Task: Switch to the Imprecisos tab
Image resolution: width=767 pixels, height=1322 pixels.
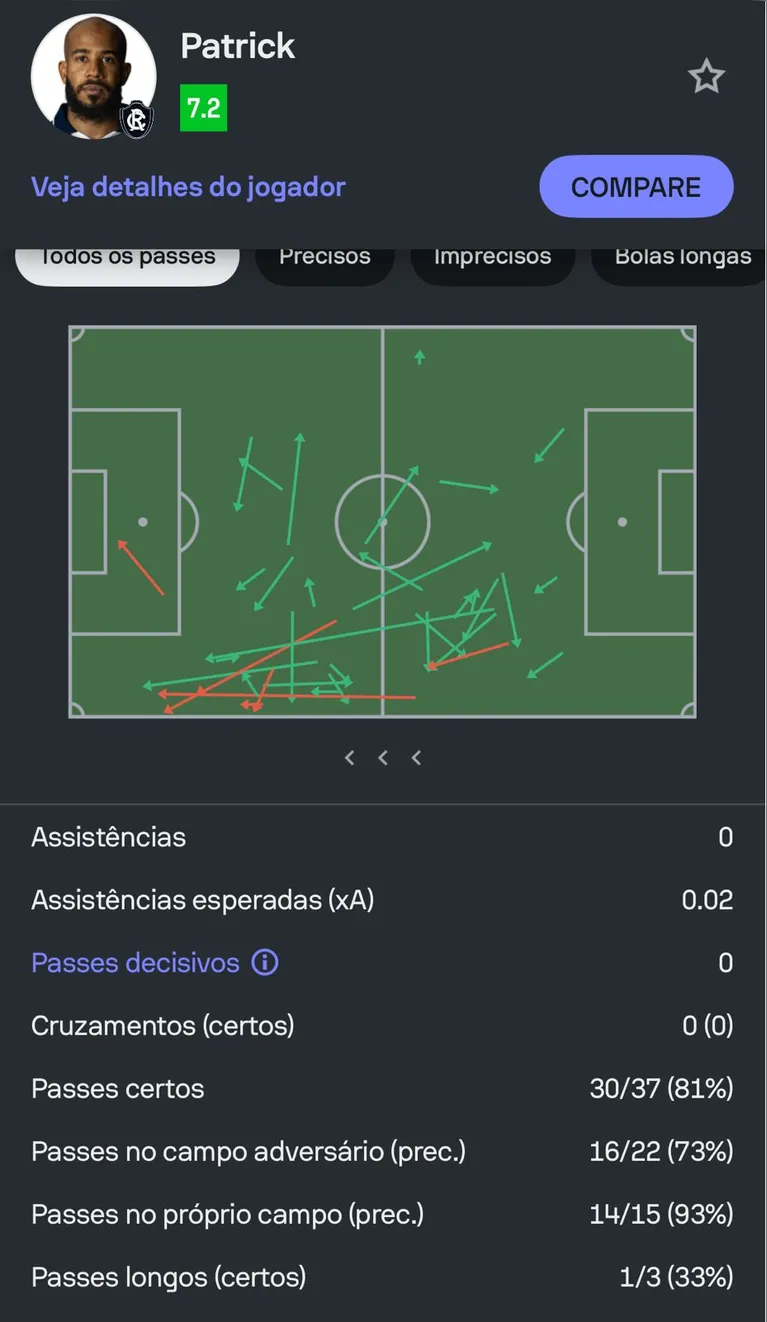Action: 492,256
